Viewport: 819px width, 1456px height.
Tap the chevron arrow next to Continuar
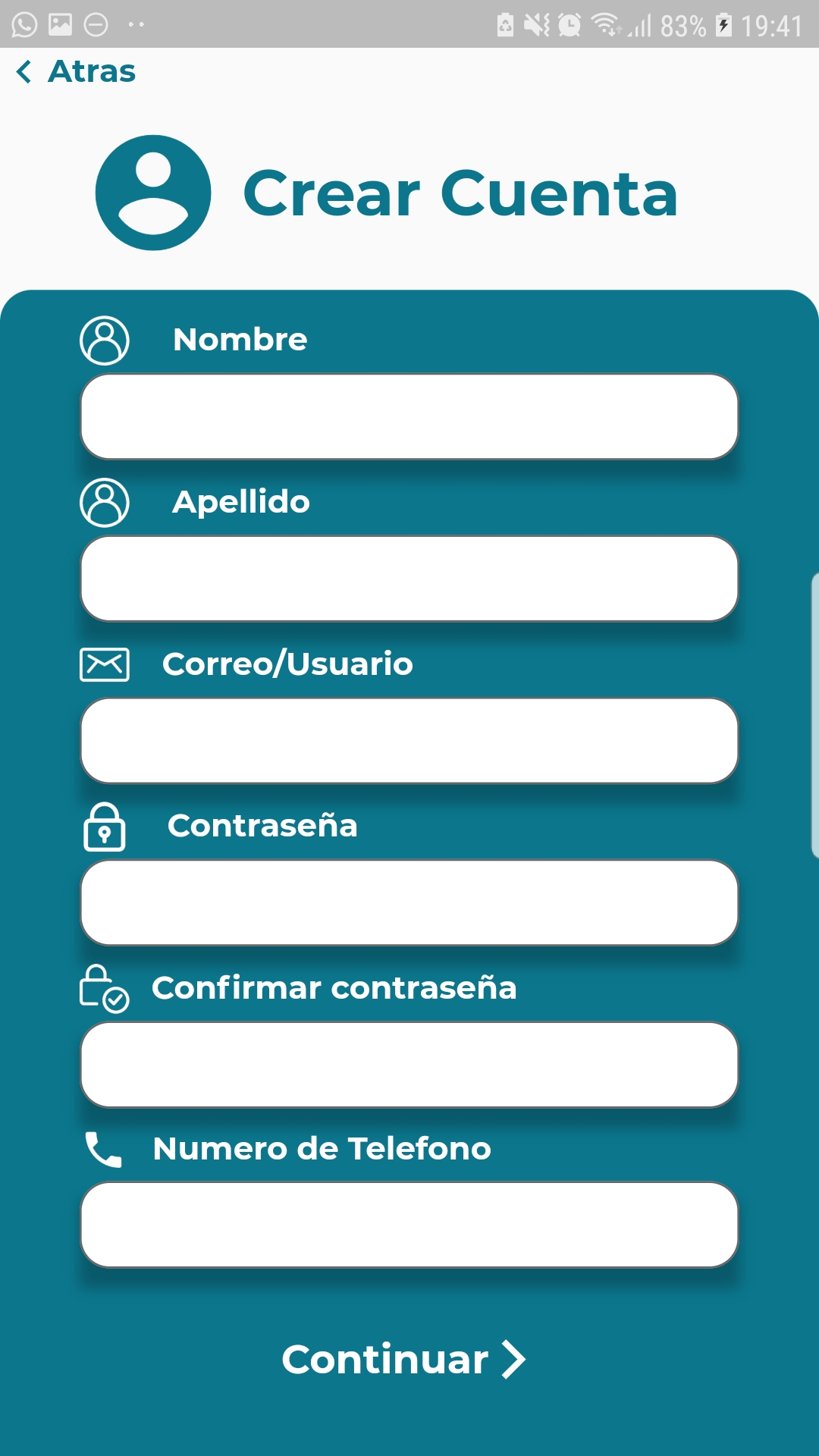(513, 1360)
